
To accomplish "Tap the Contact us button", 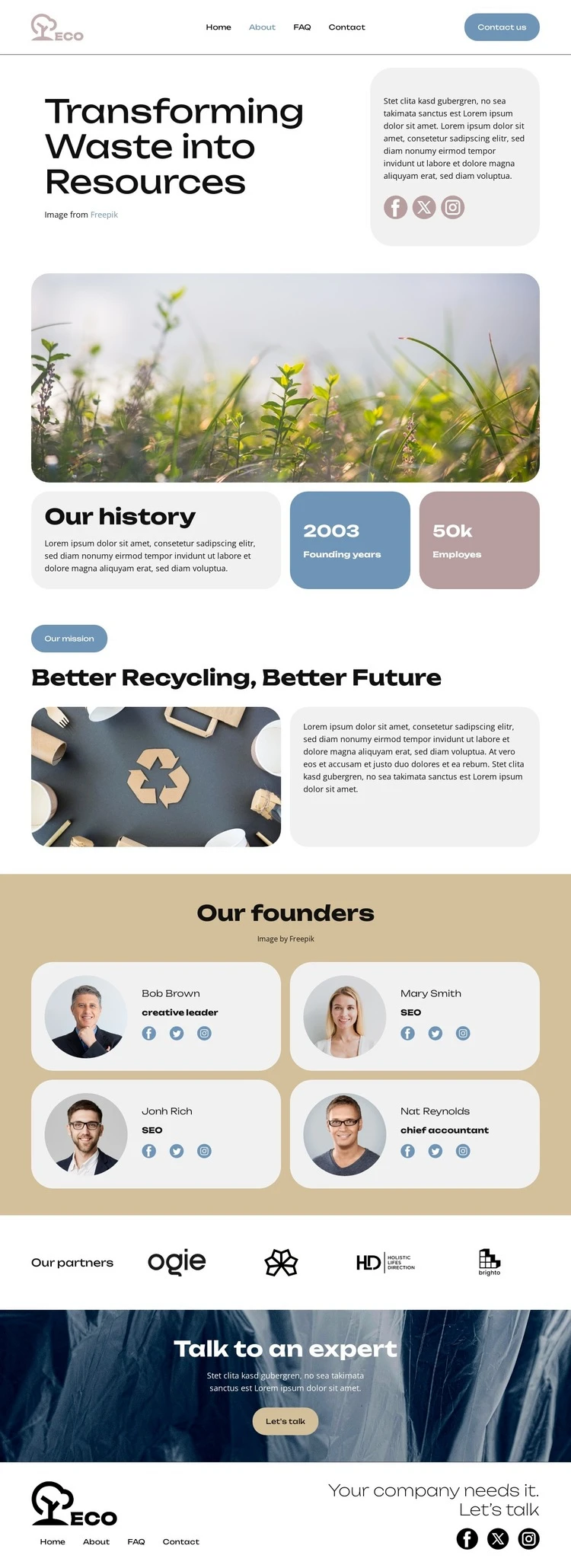I will click(x=502, y=27).
